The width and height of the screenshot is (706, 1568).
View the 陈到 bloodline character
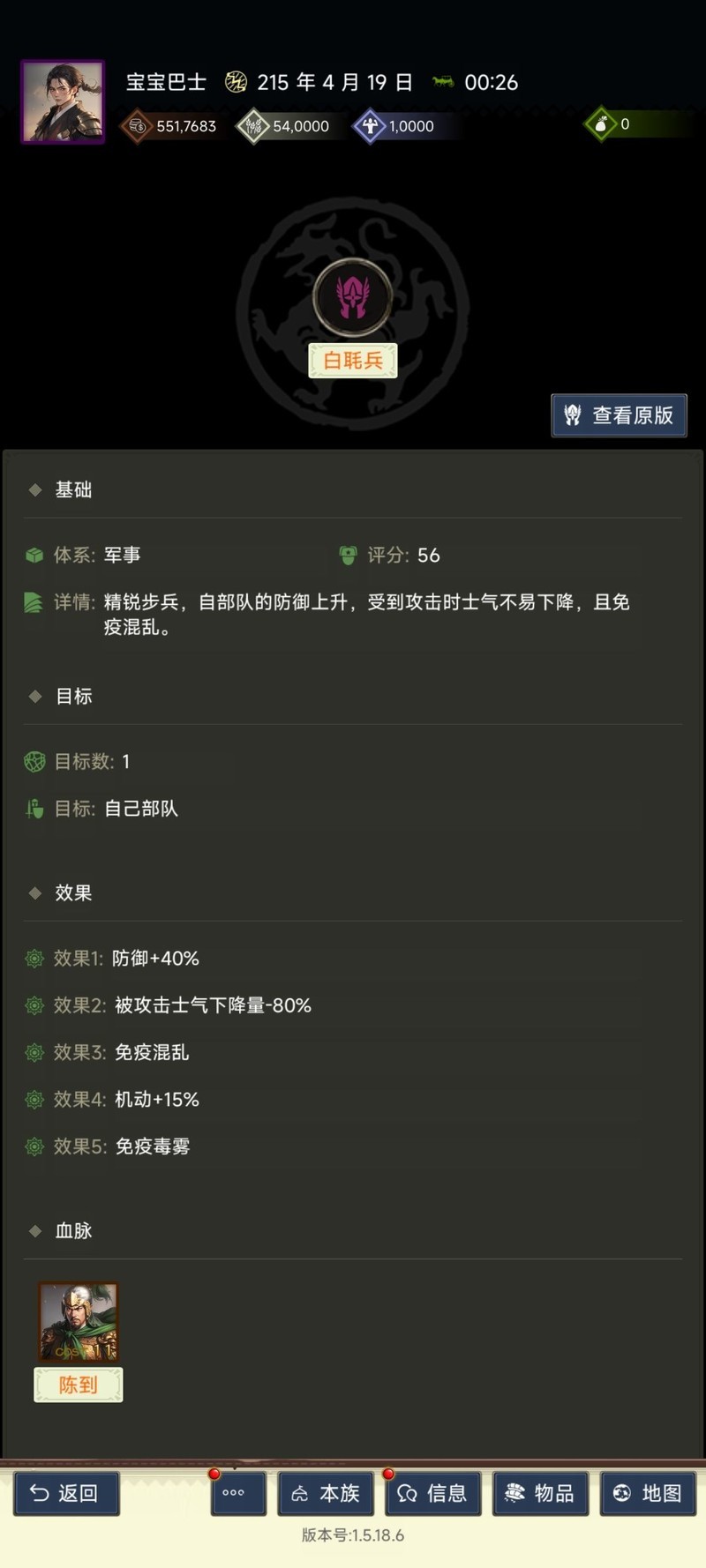78,1323
